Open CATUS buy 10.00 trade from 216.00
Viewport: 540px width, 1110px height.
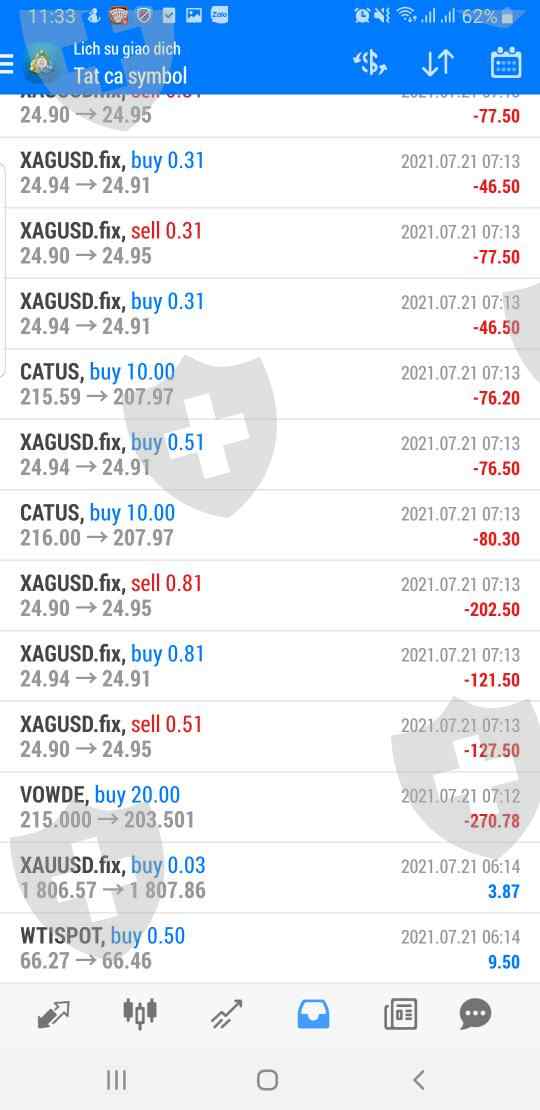270,525
